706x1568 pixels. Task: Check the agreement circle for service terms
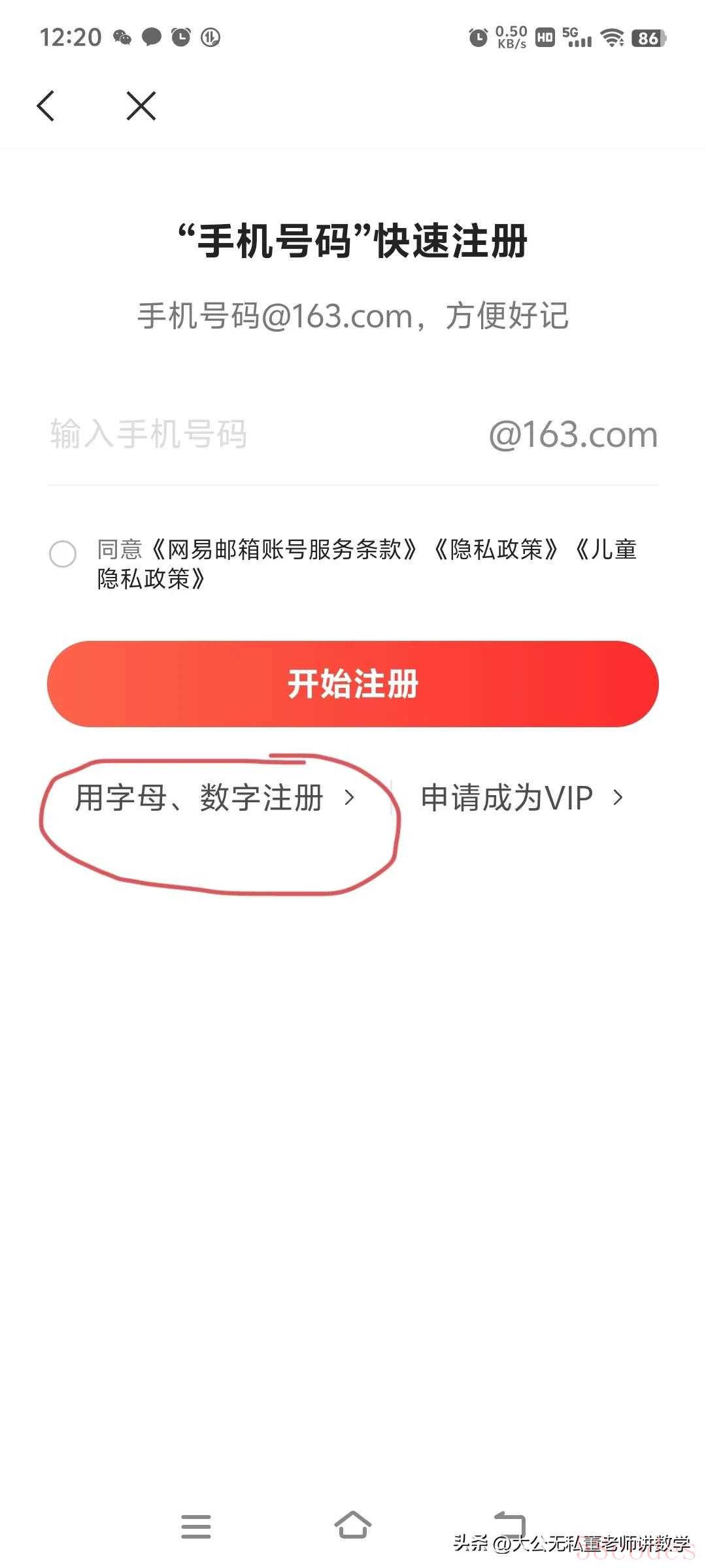click(x=63, y=554)
